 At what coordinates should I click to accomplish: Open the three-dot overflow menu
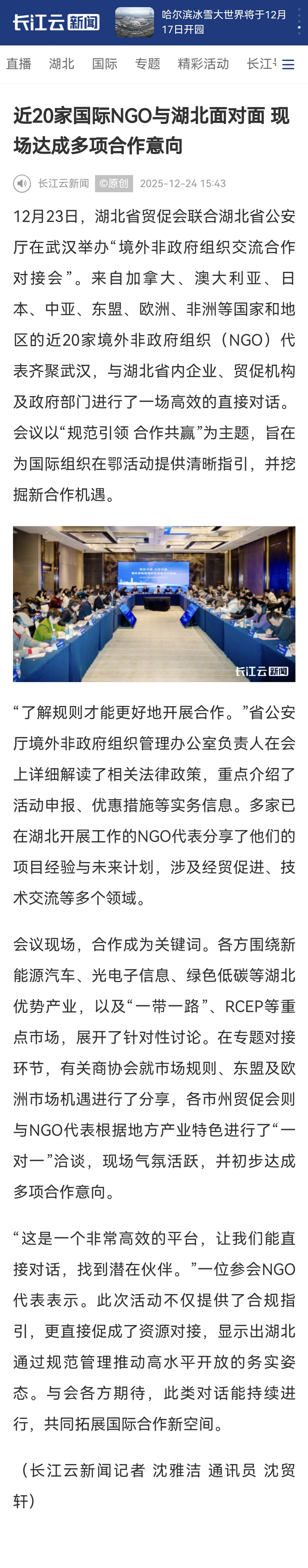pyautogui.click(x=299, y=23)
